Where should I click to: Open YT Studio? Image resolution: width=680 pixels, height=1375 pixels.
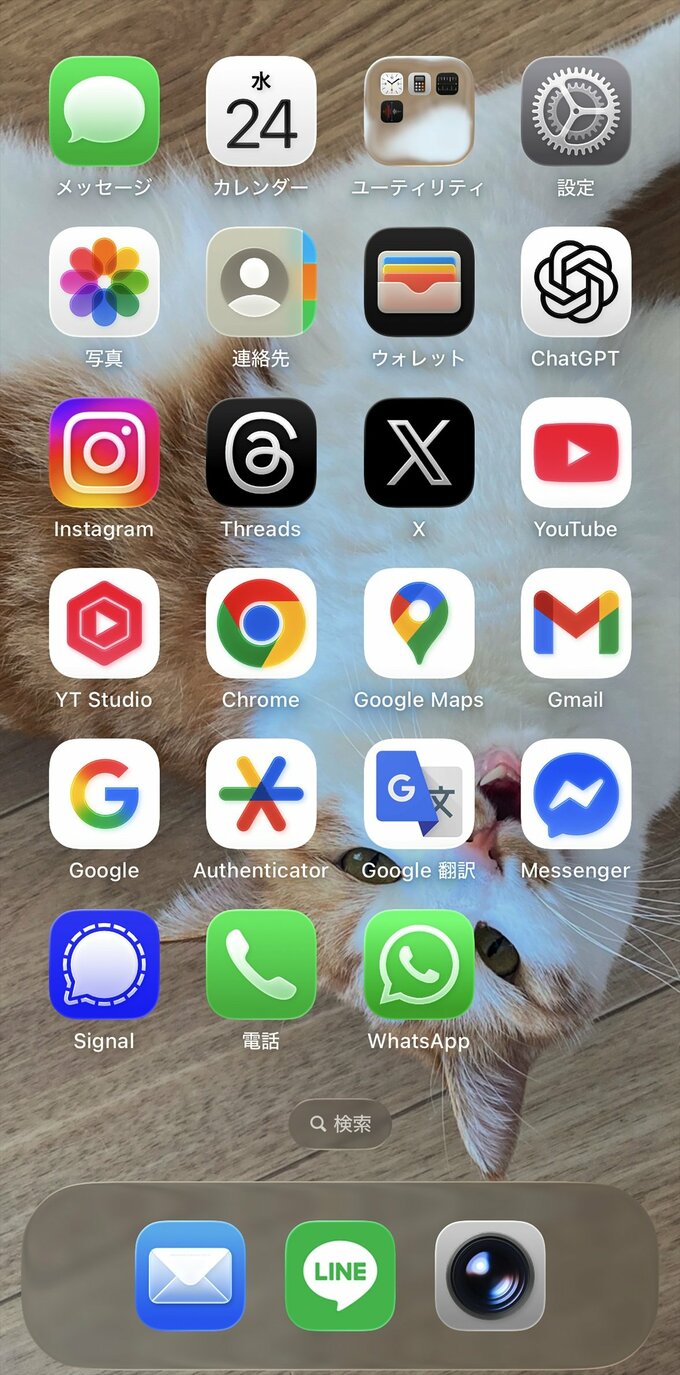(104, 624)
